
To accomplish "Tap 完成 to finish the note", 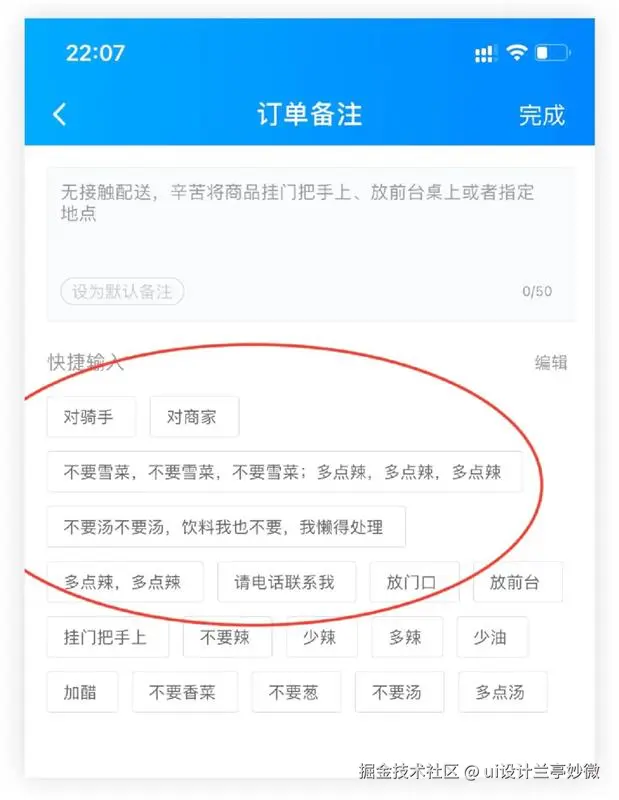I will point(541,114).
